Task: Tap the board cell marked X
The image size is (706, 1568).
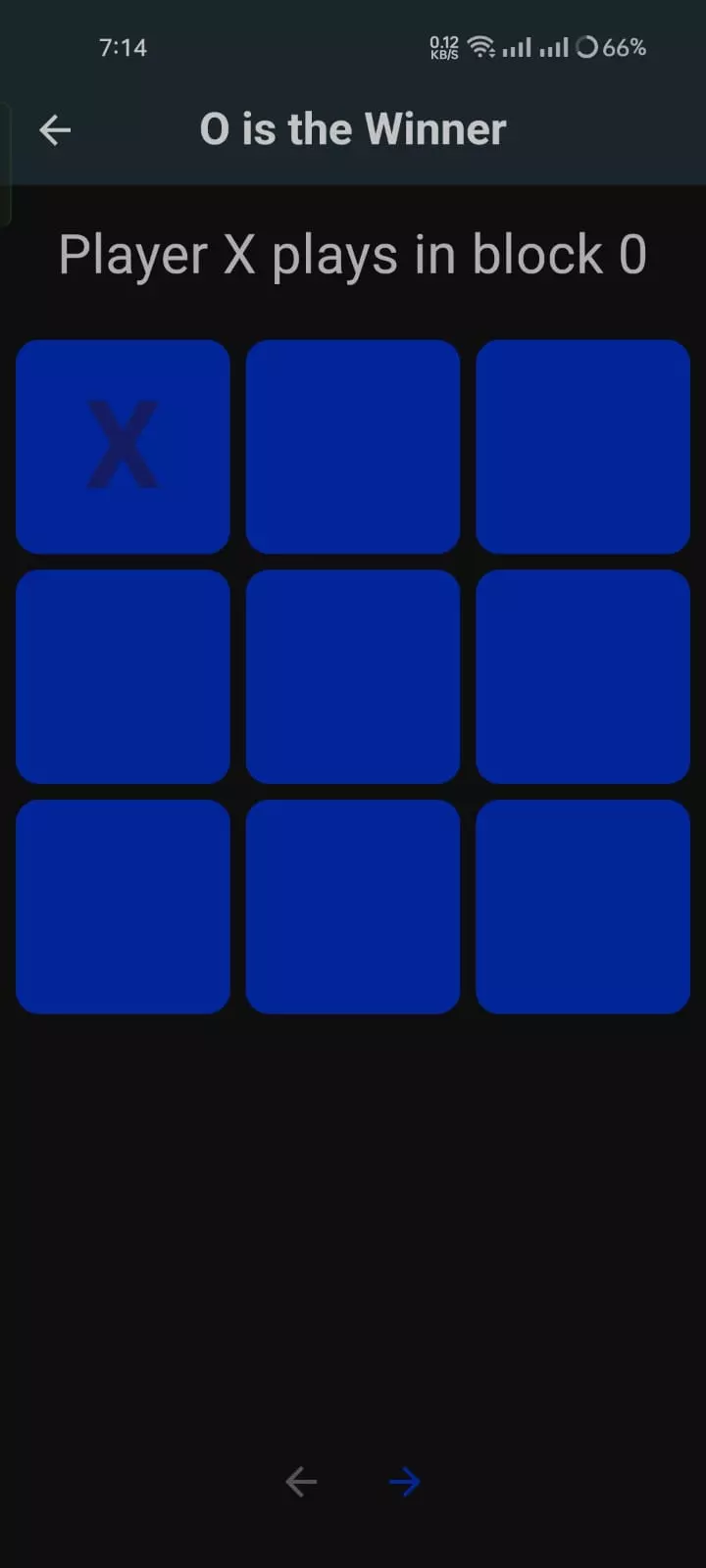Action: (x=123, y=447)
